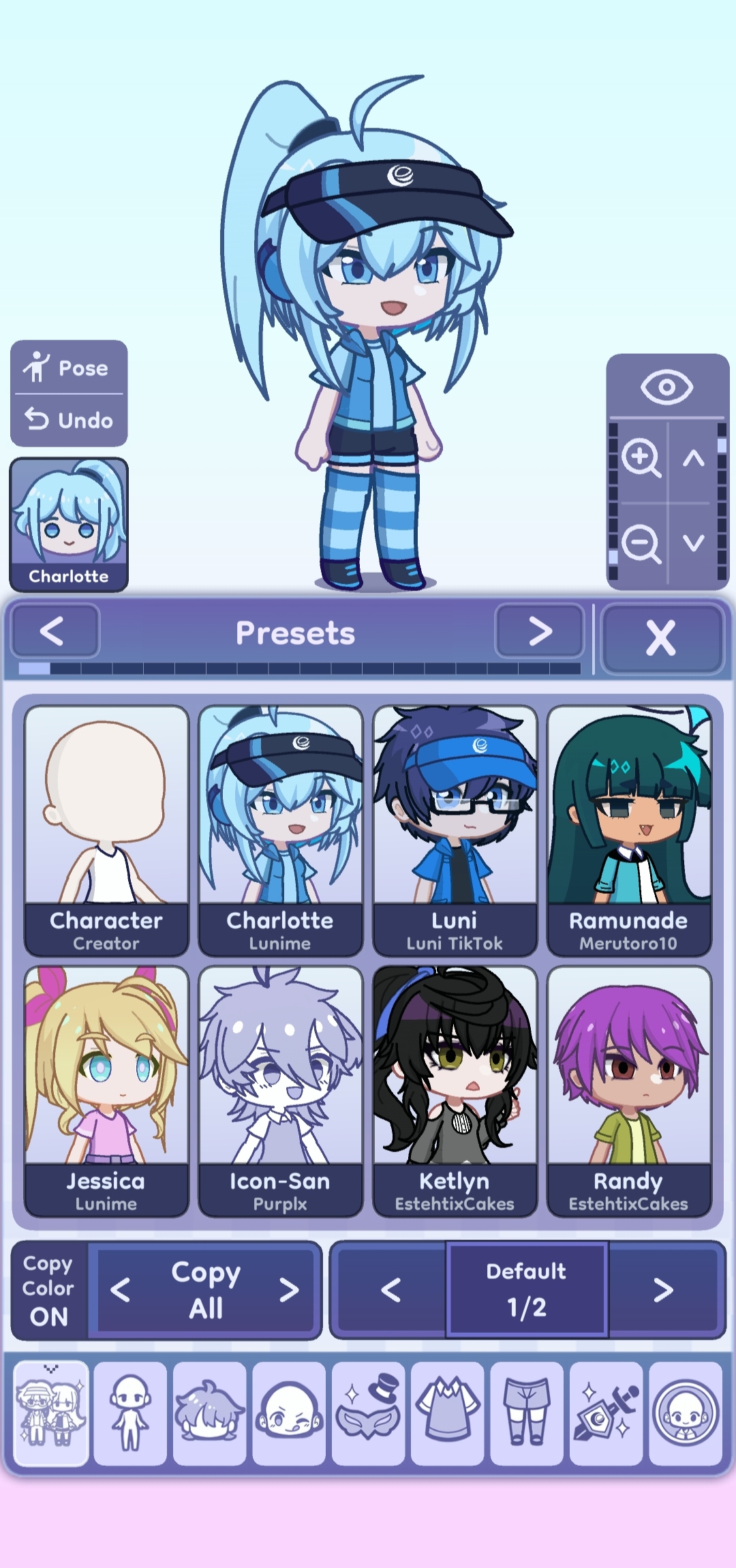The image size is (736, 1568).
Task: Tap the Charlotte character slot
Action: (68, 524)
